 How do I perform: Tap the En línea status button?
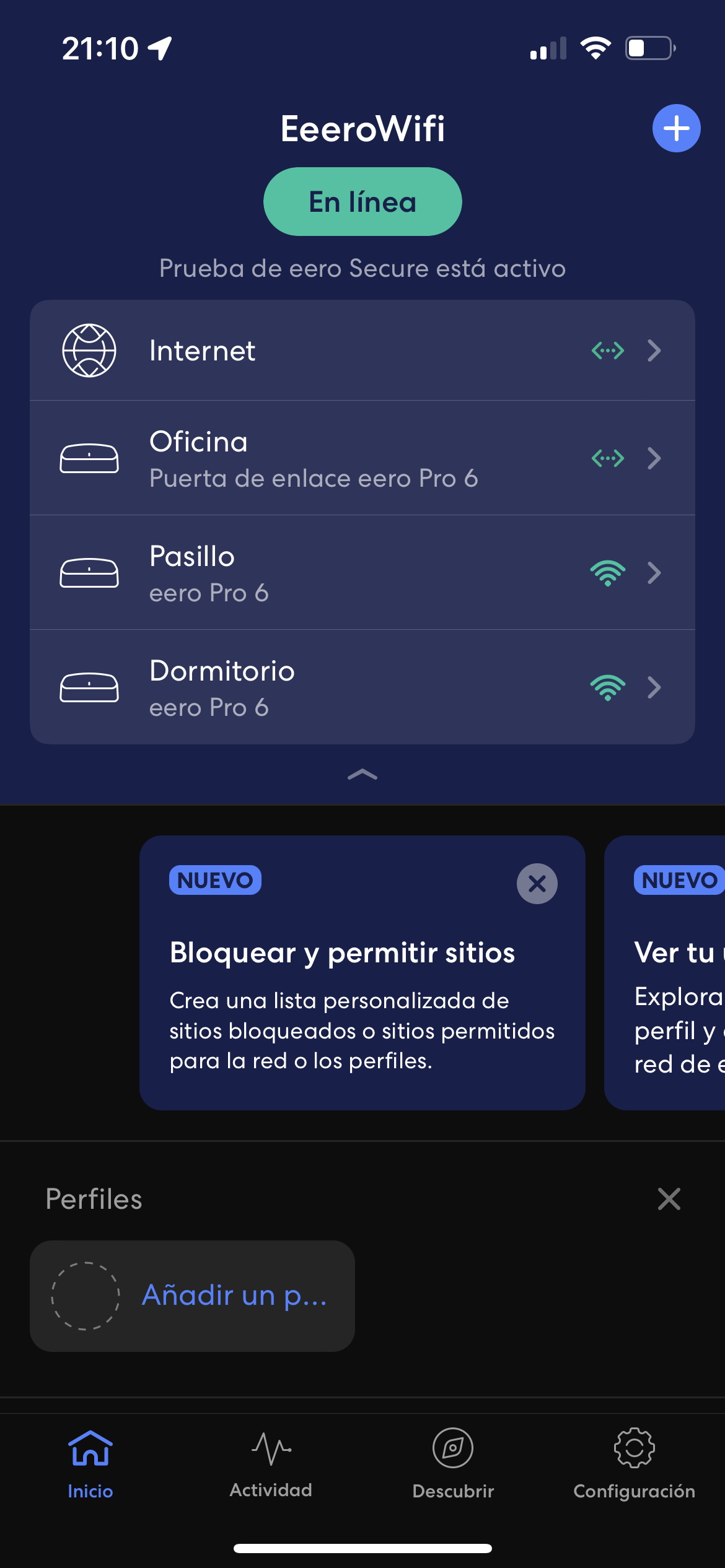(362, 201)
